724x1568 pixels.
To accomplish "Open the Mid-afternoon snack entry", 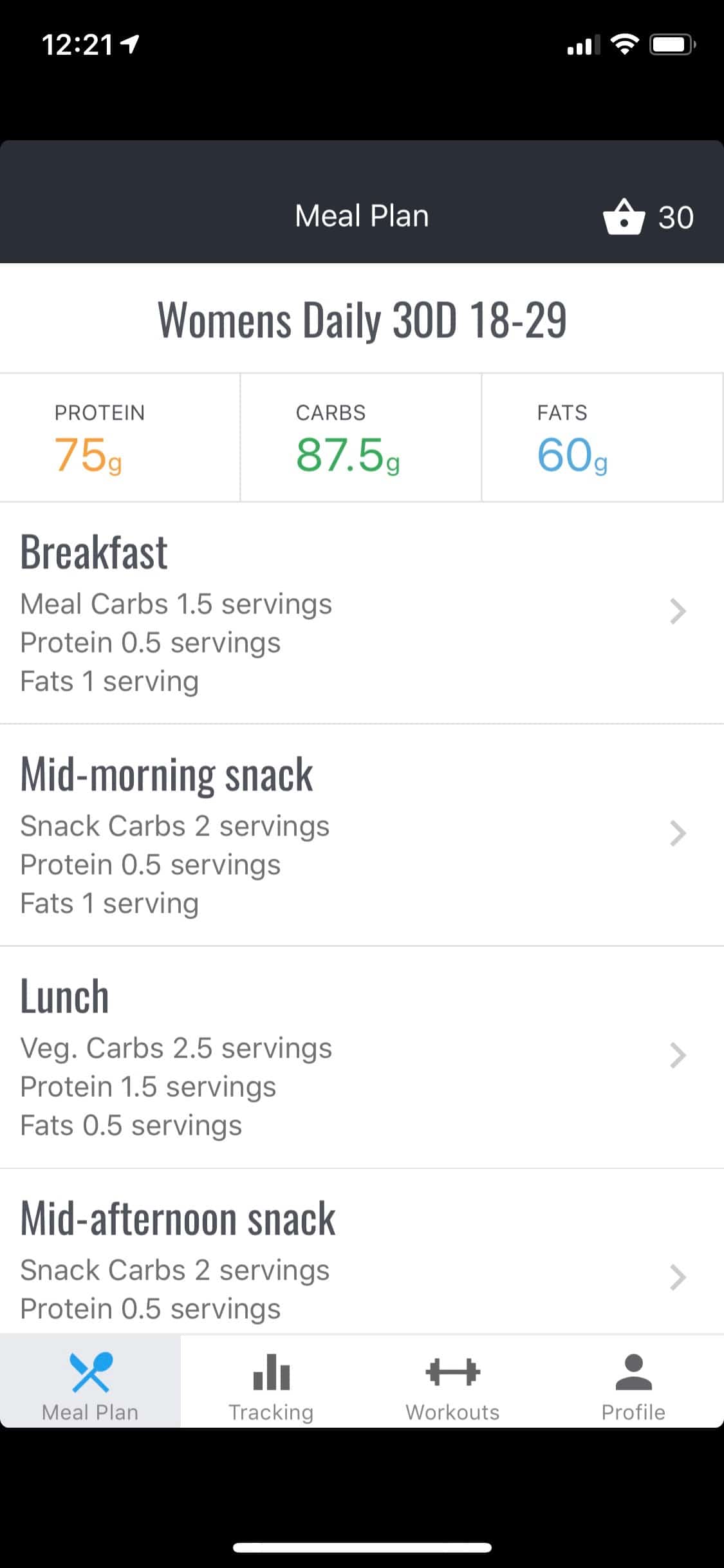I will point(362,1251).
